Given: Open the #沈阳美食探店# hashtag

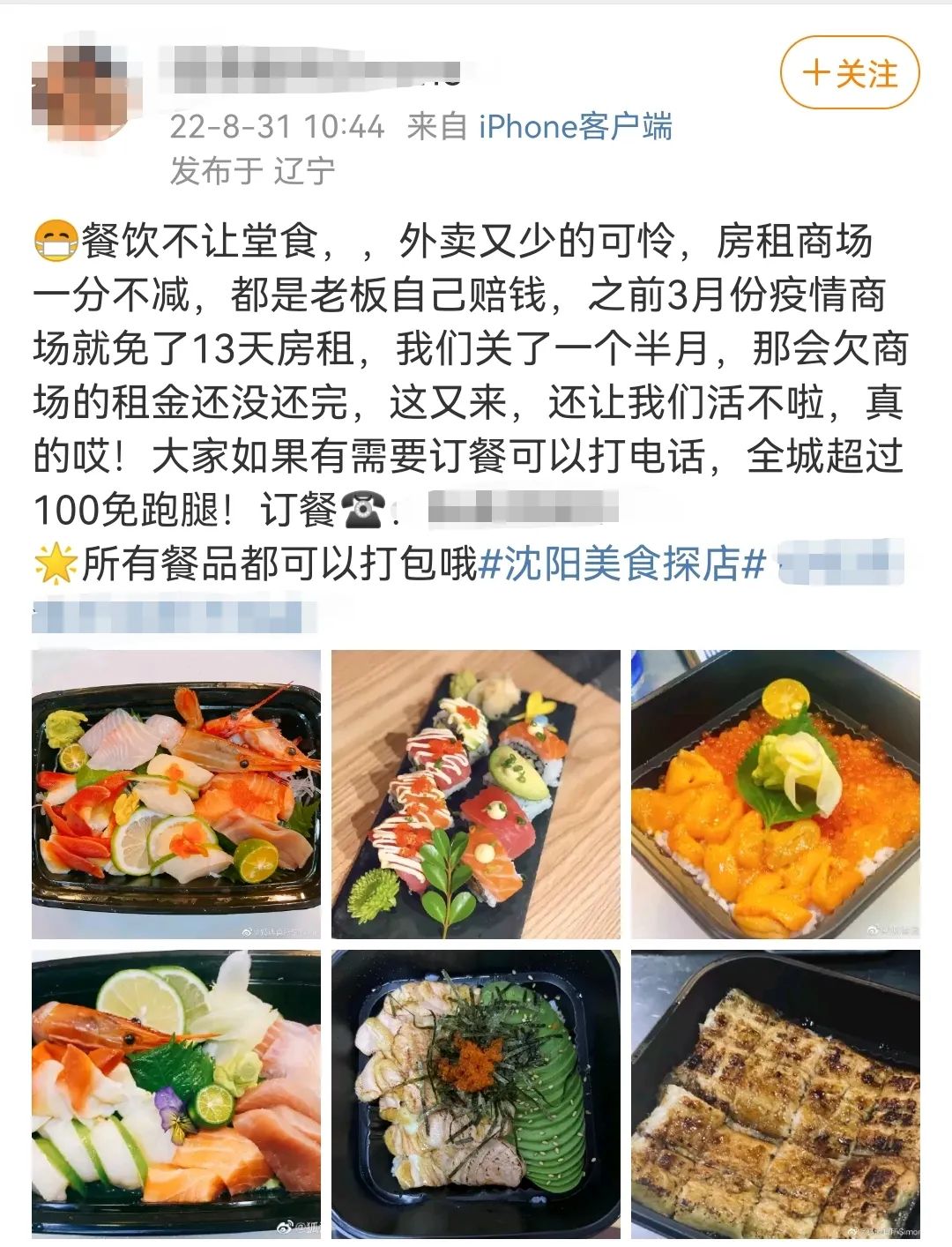Looking at the screenshot, I should tap(621, 564).
